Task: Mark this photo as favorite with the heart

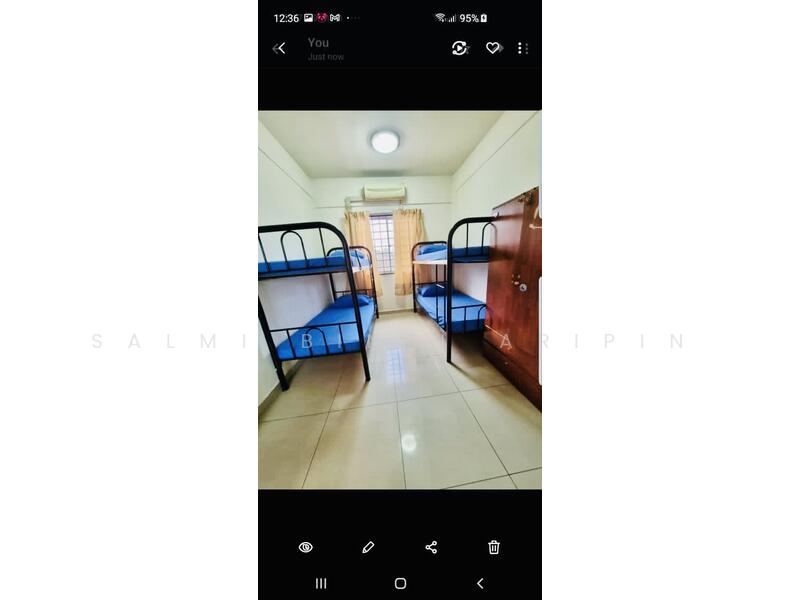Action: click(493, 48)
